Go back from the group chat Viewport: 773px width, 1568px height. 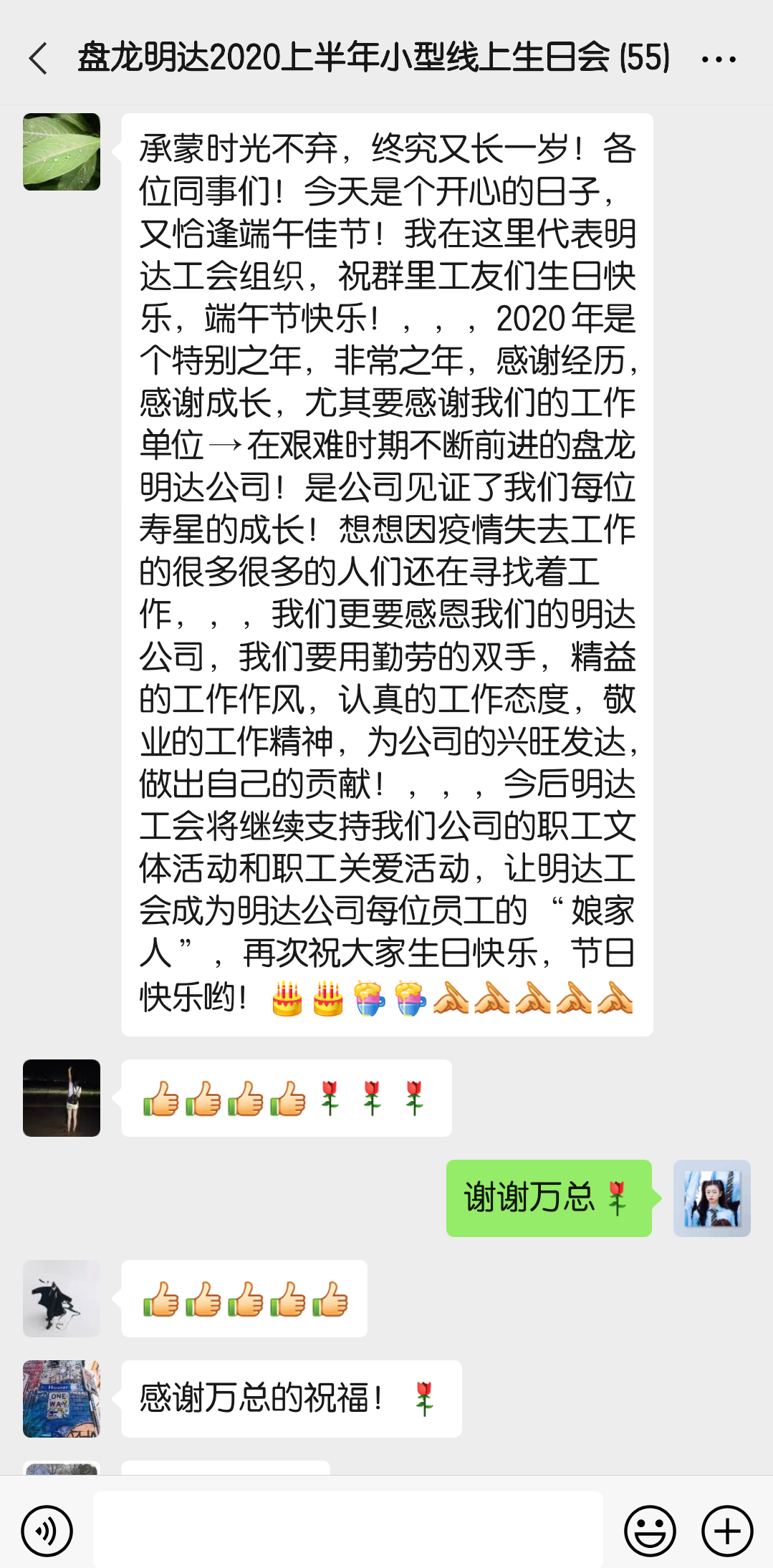coord(39,58)
